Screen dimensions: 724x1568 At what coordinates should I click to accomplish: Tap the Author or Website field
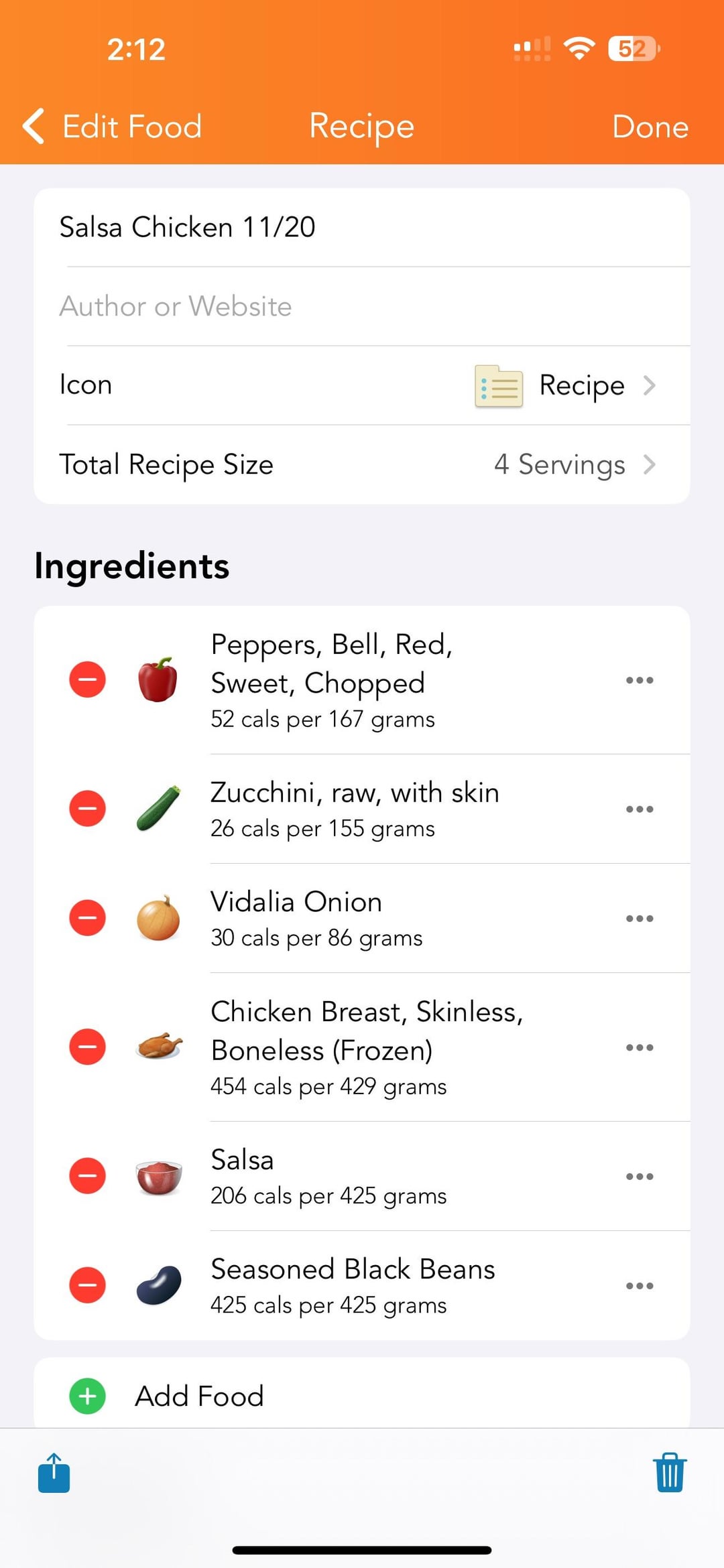pos(362,306)
